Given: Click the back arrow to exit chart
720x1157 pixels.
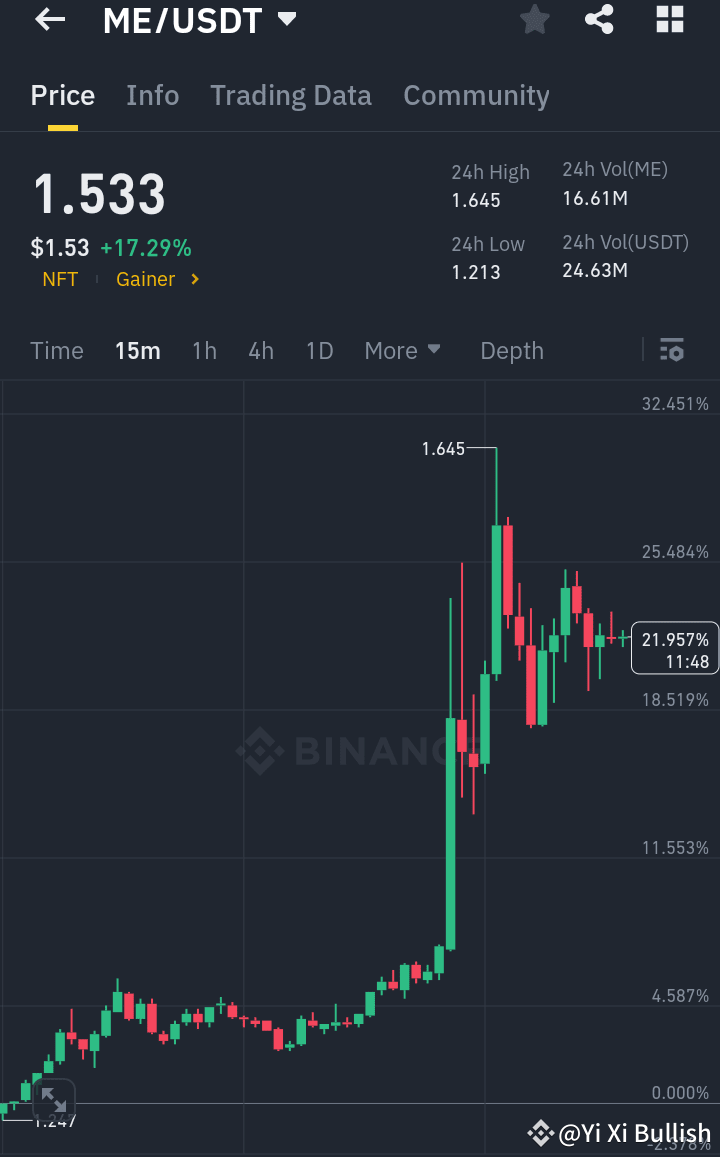Looking at the screenshot, I should click(x=47, y=20).
